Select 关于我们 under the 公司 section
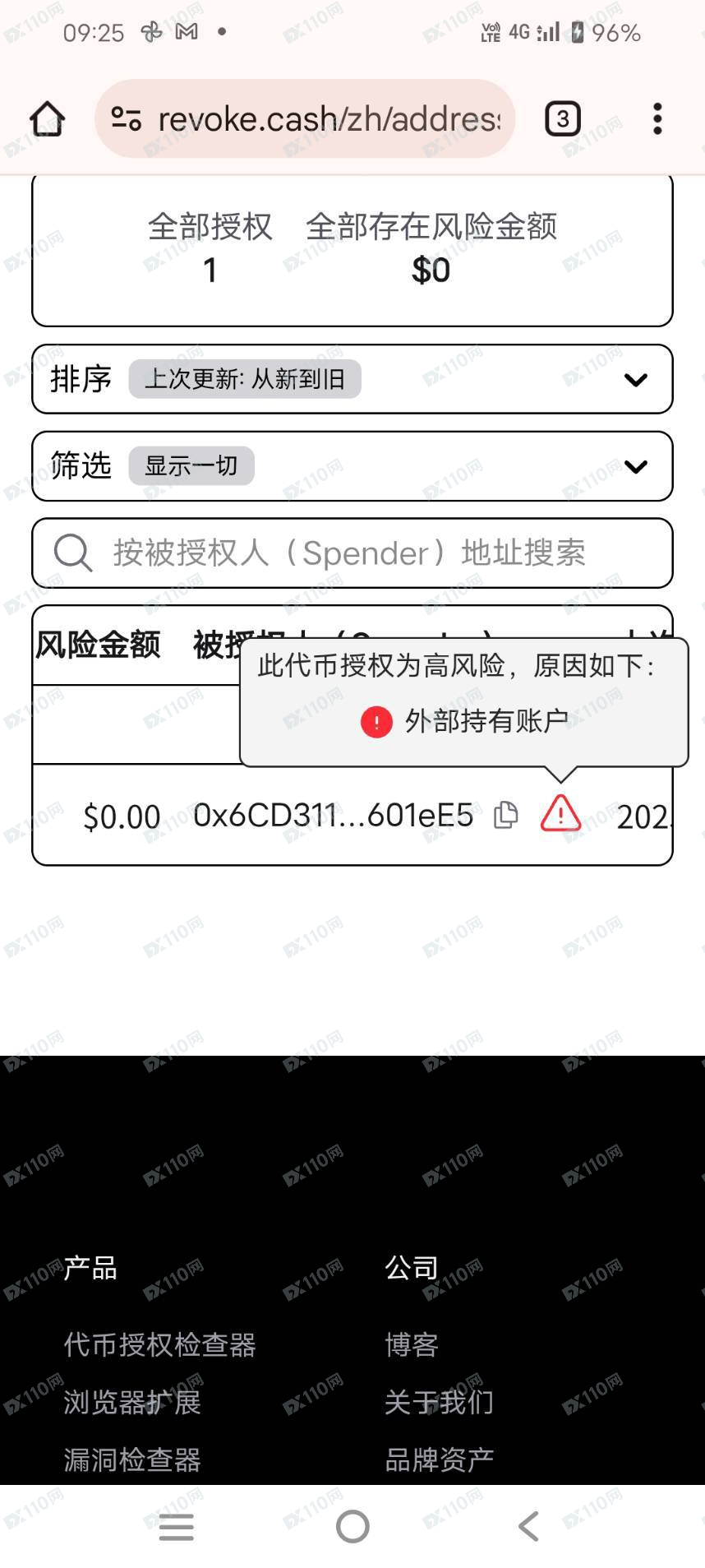 [x=440, y=1403]
